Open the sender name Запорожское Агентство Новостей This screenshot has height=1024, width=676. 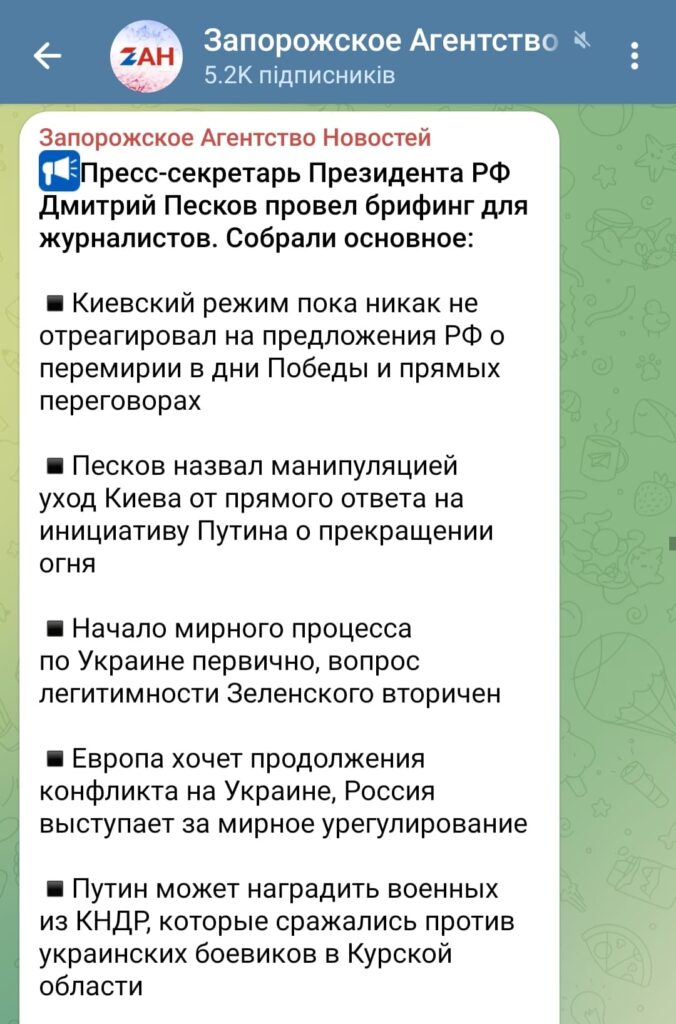[x=235, y=138]
